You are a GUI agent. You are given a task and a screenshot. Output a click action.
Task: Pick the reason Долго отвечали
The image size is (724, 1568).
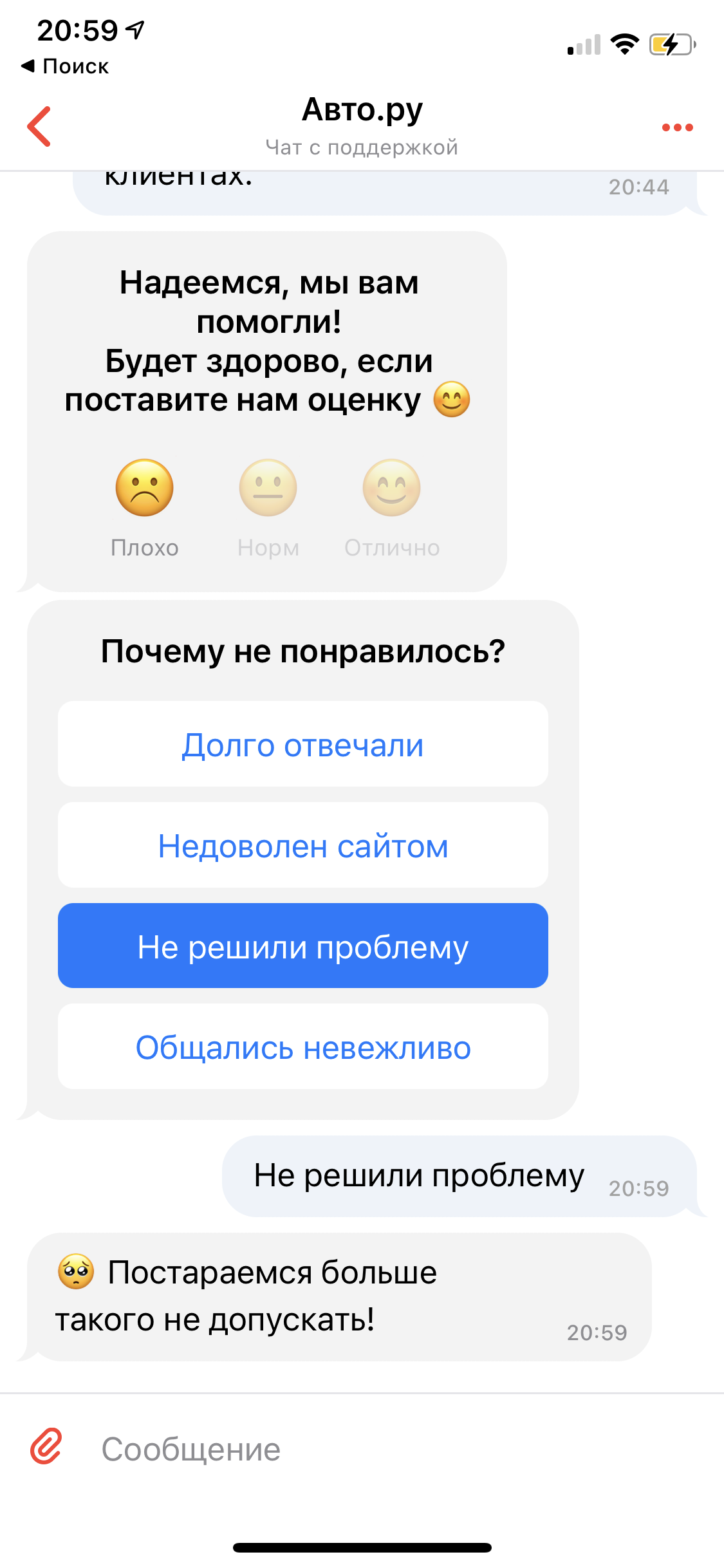click(302, 744)
